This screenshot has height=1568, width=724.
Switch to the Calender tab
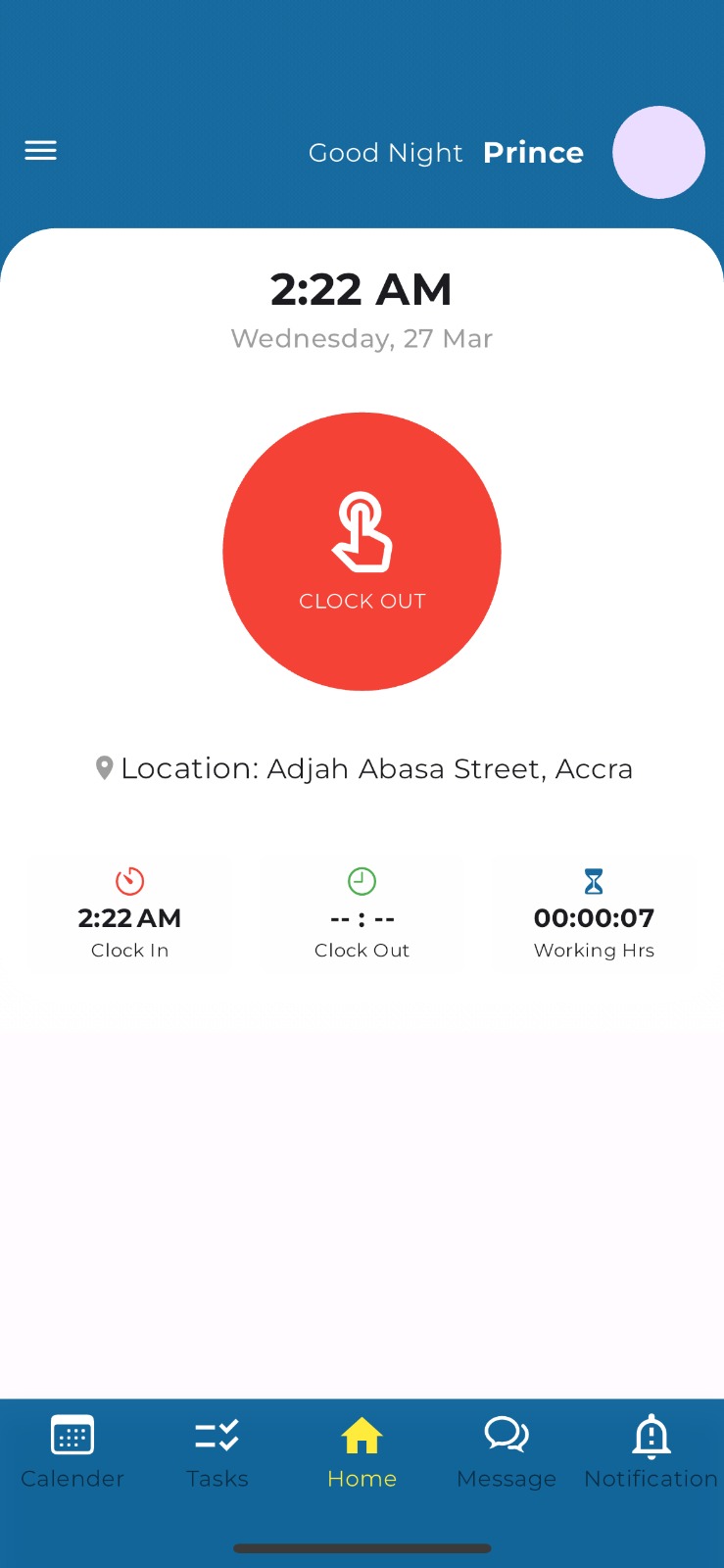(x=72, y=1452)
